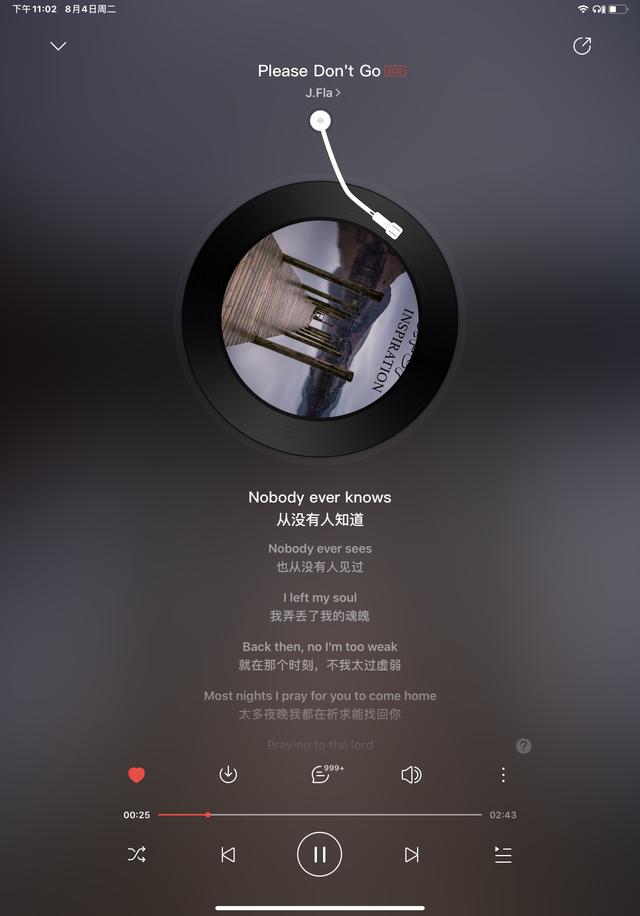
Task: Open the sound effects speaker icon
Action: (x=411, y=775)
